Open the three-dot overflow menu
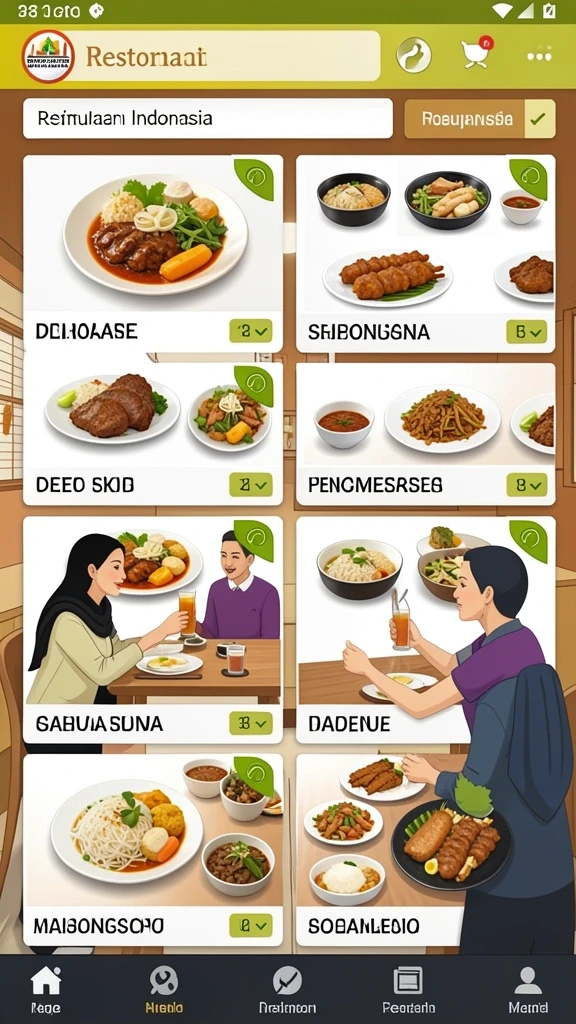This screenshot has width=576, height=1024. point(539,57)
